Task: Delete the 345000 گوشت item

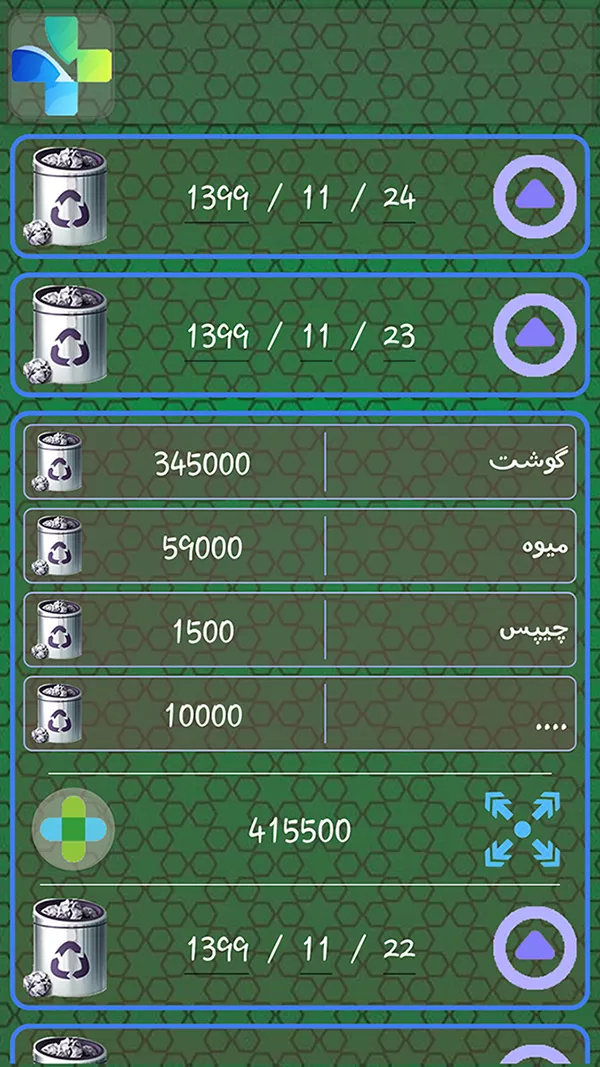Action: pos(59,463)
